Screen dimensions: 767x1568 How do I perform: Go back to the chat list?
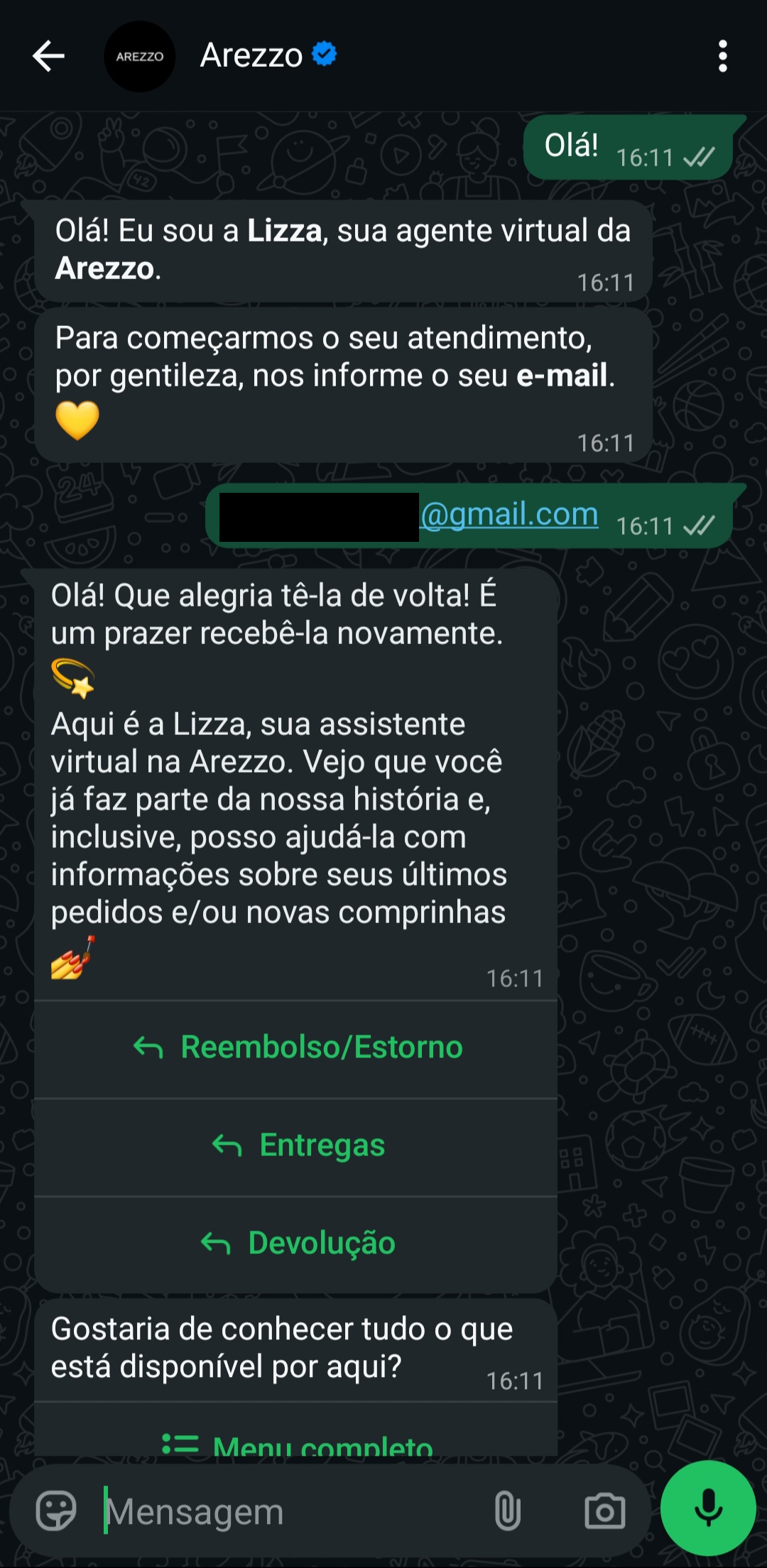(x=48, y=56)
